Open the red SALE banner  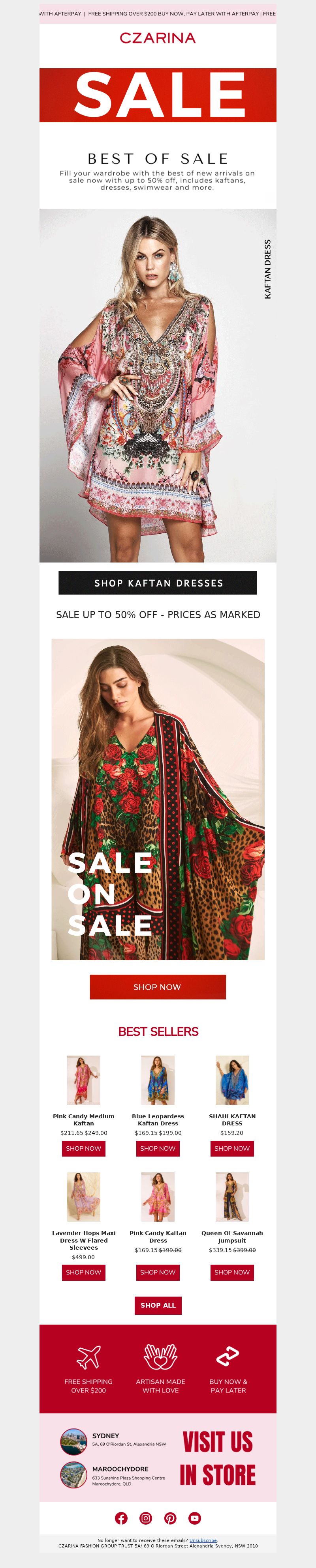(157, 95)
